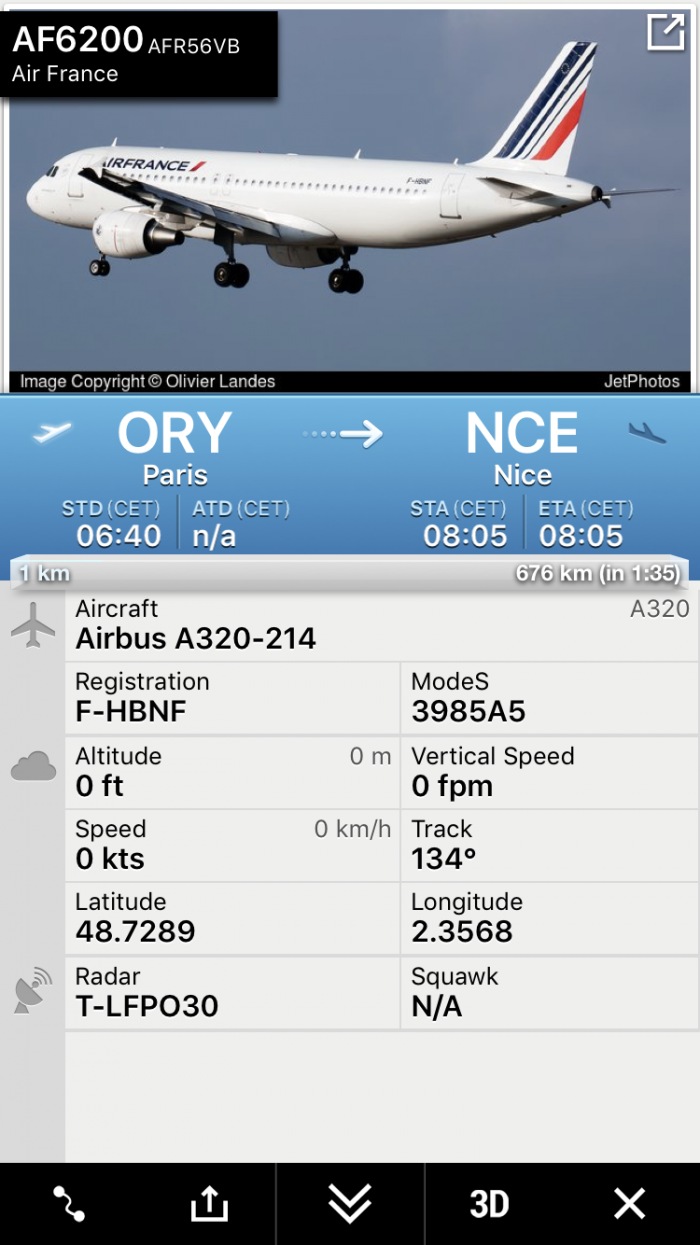This screenshot has width=700, height=1245.
Task: Show the flight route on the map
Action: click(68, 1203)
